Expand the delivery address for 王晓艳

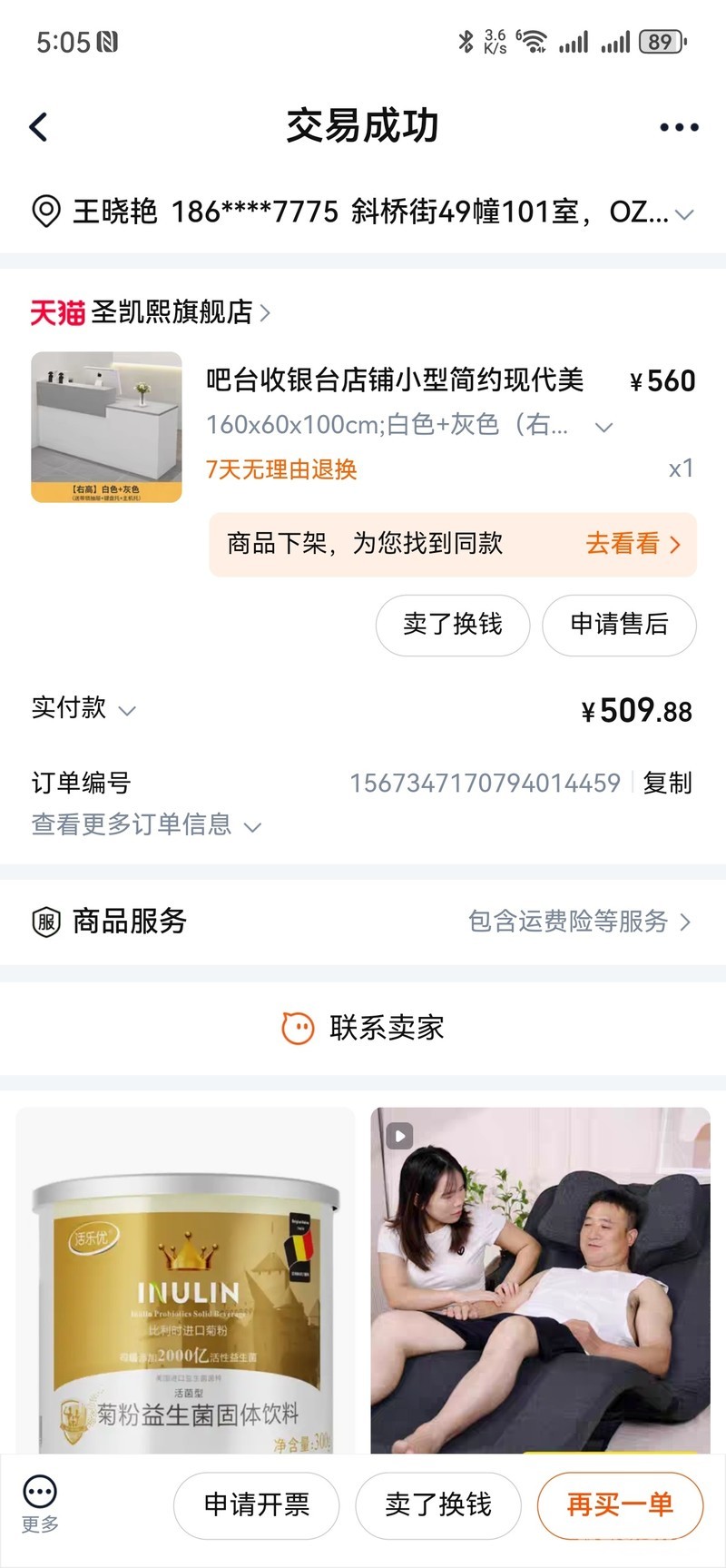(684, 214)
